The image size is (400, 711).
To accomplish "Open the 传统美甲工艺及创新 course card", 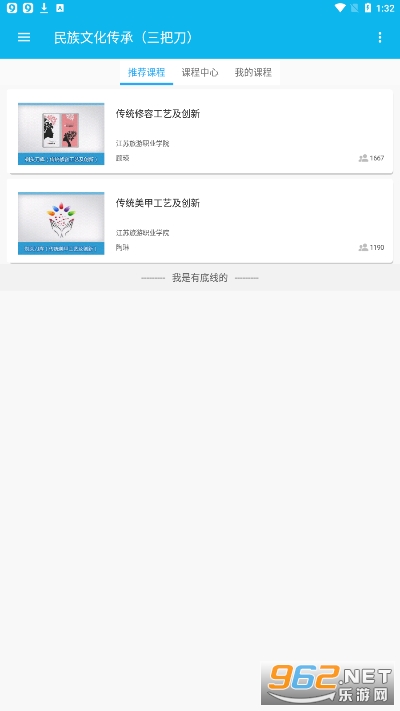I will [x=200, y=221].
